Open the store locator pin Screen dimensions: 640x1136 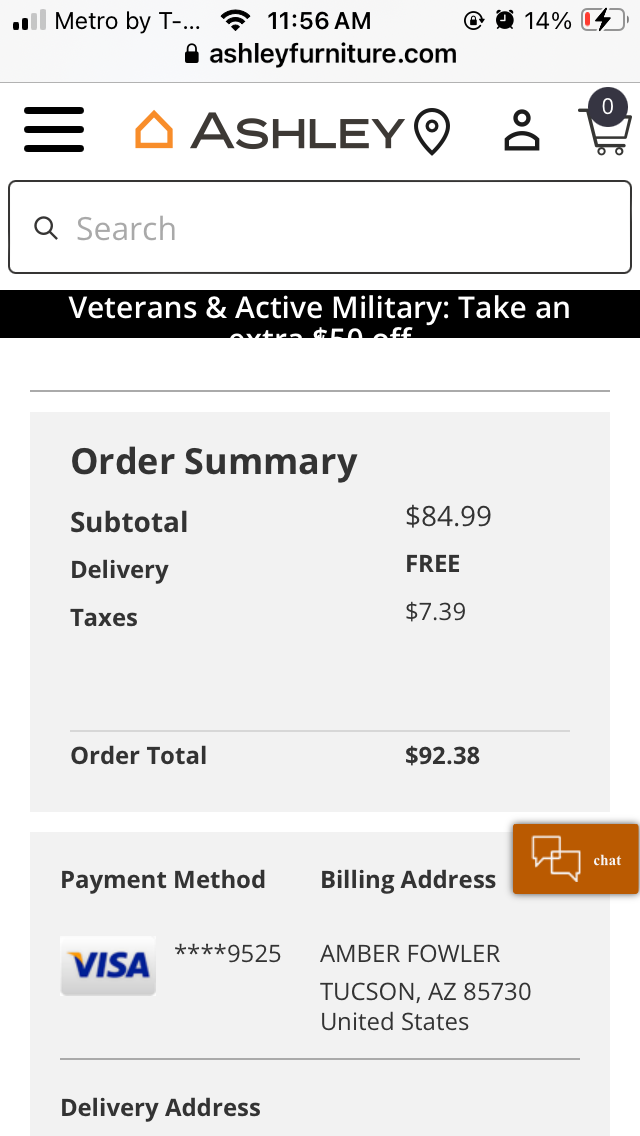click(431, 131)
